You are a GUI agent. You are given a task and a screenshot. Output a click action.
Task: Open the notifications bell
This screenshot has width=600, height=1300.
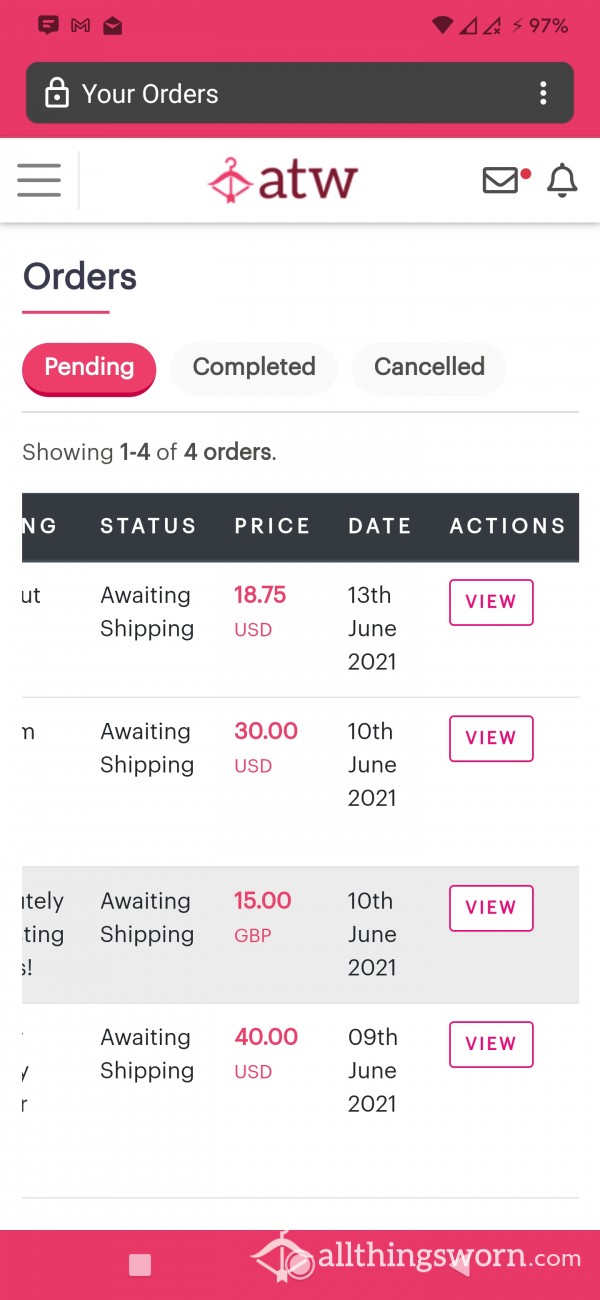tap(562, 181)
